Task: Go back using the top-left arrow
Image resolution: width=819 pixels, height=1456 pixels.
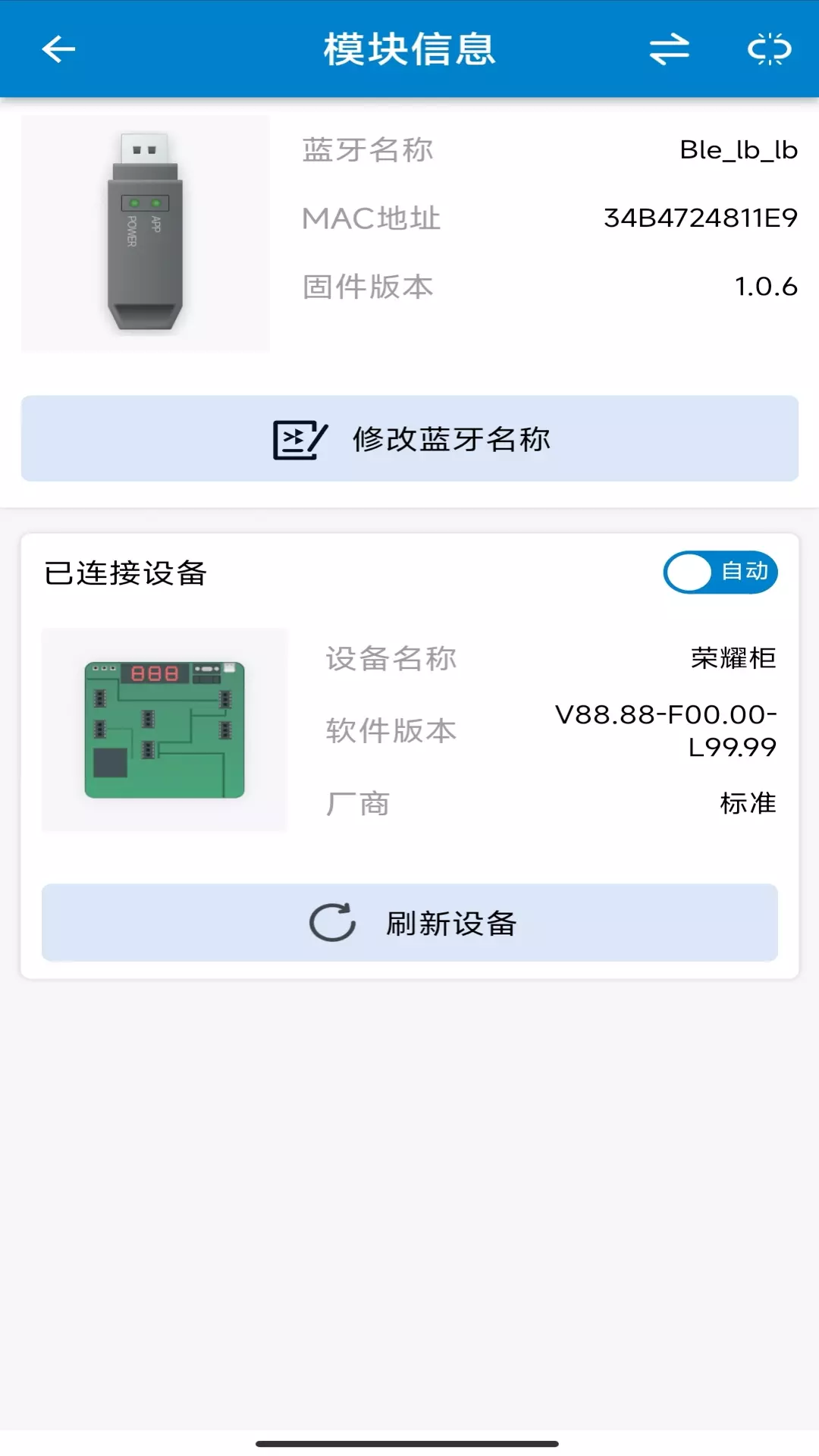Action: pos(58,49)
